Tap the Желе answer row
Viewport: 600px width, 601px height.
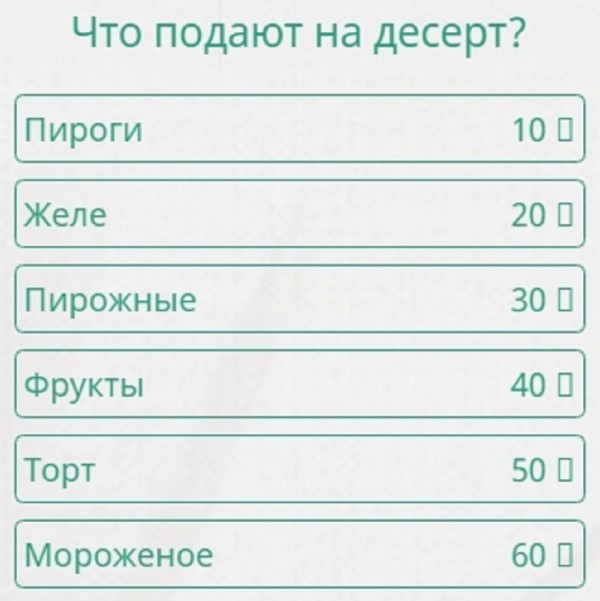299,214
